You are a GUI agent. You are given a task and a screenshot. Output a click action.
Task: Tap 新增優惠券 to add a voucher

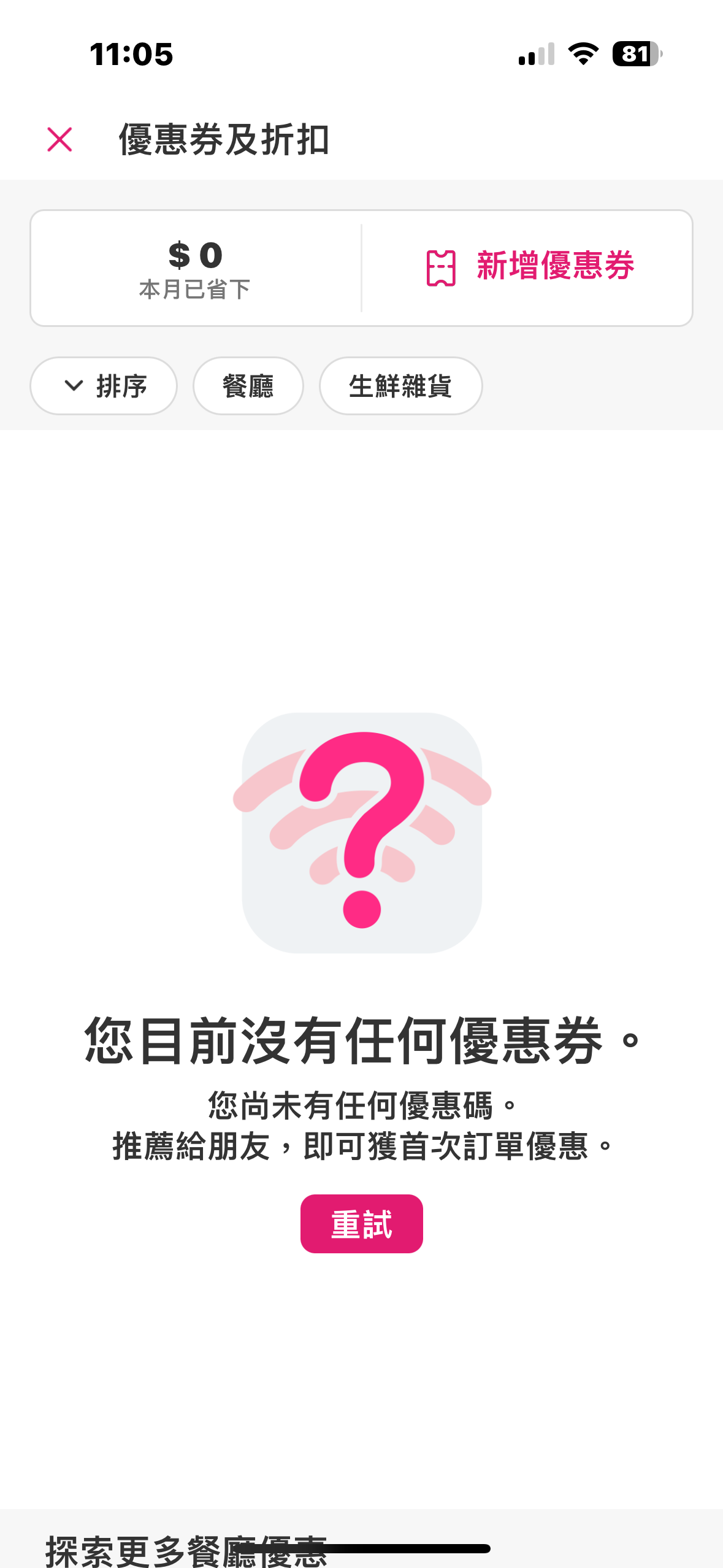coord(530,267)
